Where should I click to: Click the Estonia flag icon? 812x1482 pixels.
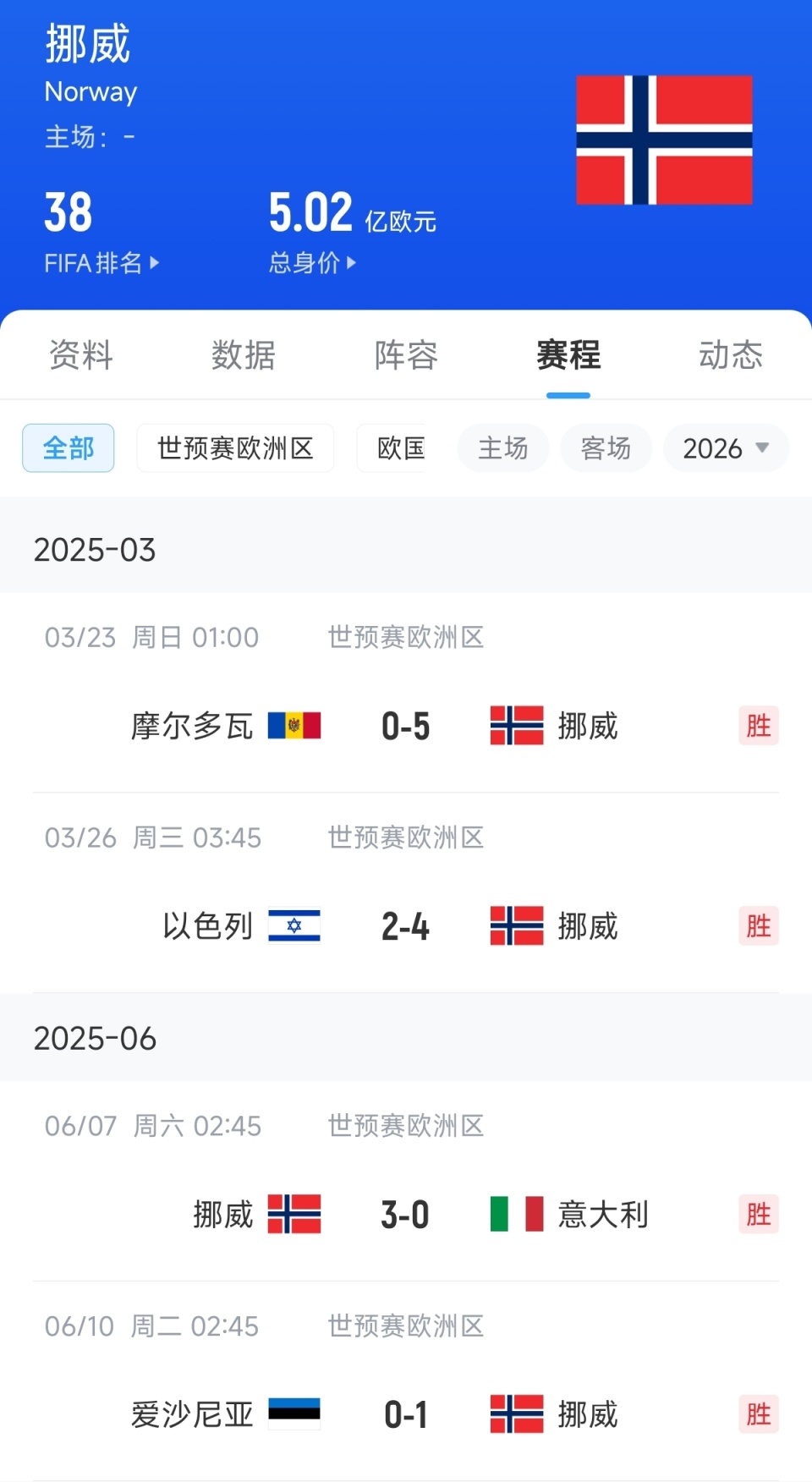coord(294,1413)
